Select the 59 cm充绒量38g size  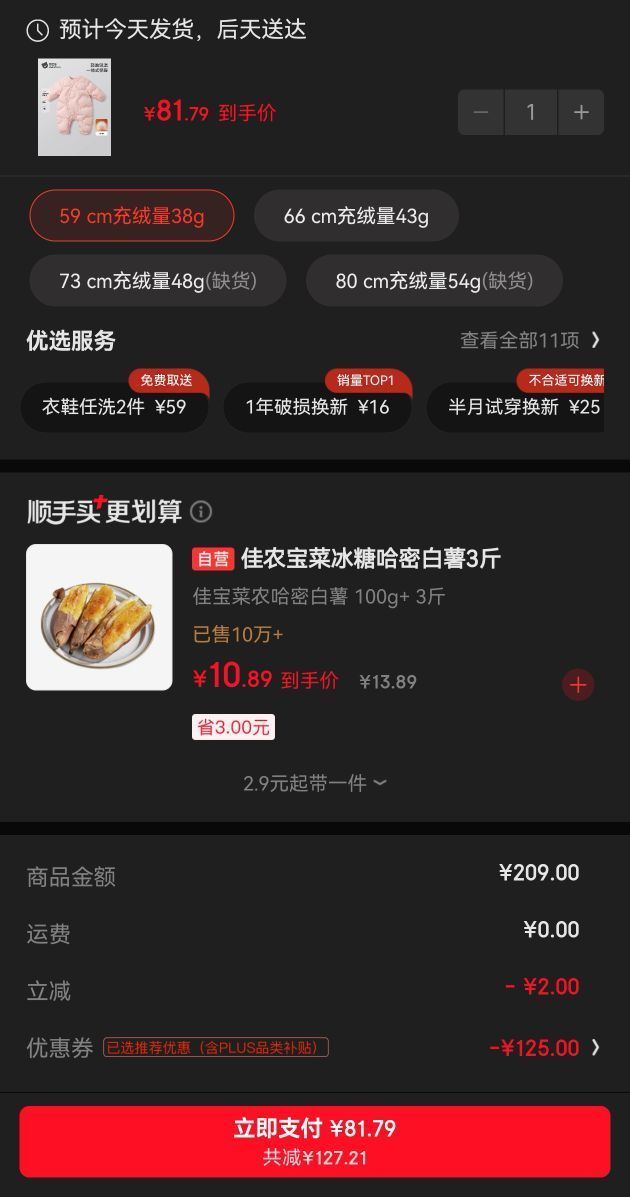click(x=131, y=216)
